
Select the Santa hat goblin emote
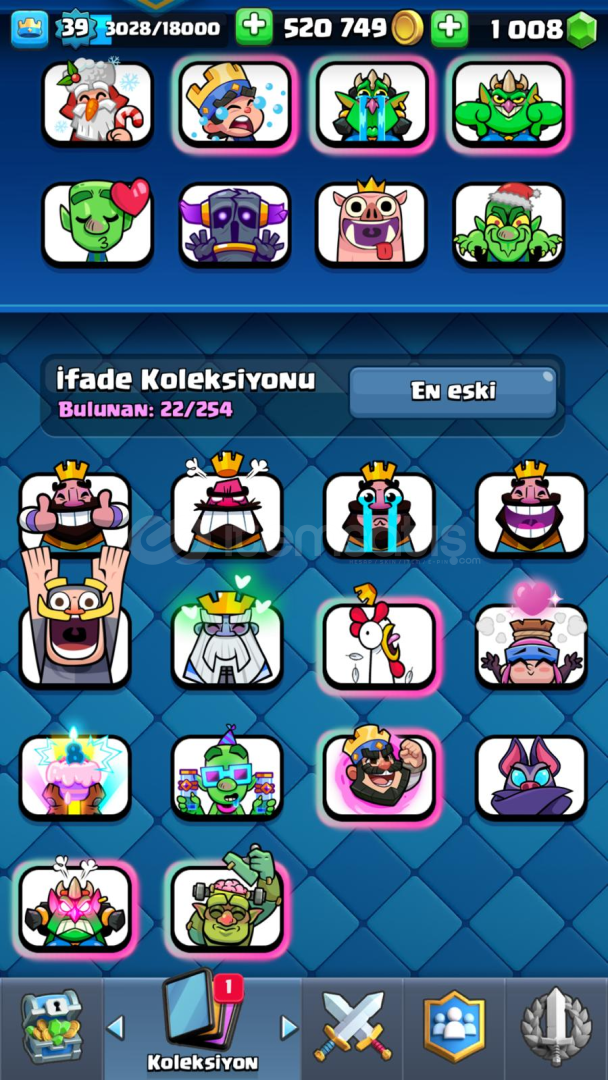click(x=508, y=225)
